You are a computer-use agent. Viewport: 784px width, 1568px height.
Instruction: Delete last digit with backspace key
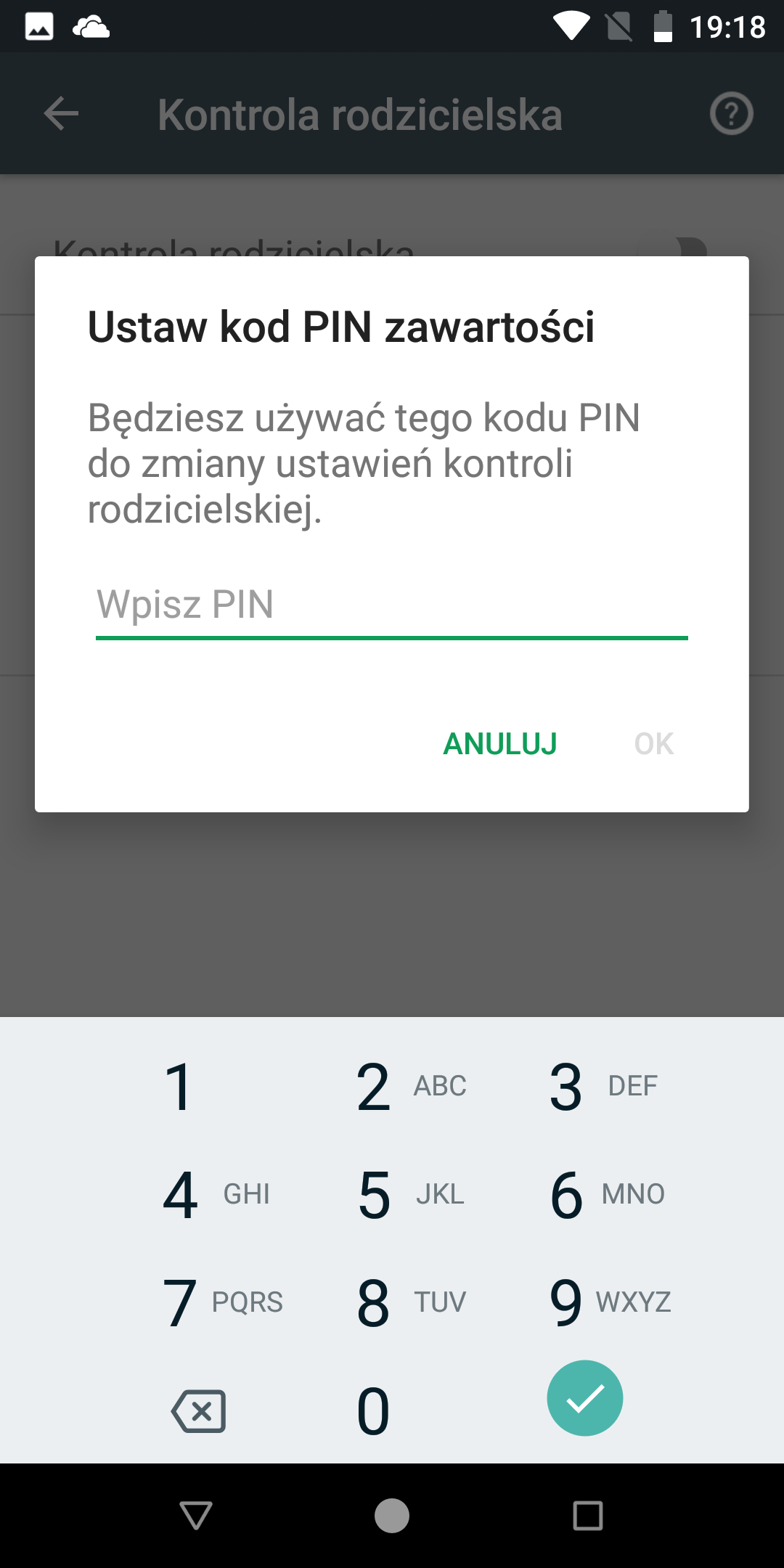click(x=199, y=1410)
